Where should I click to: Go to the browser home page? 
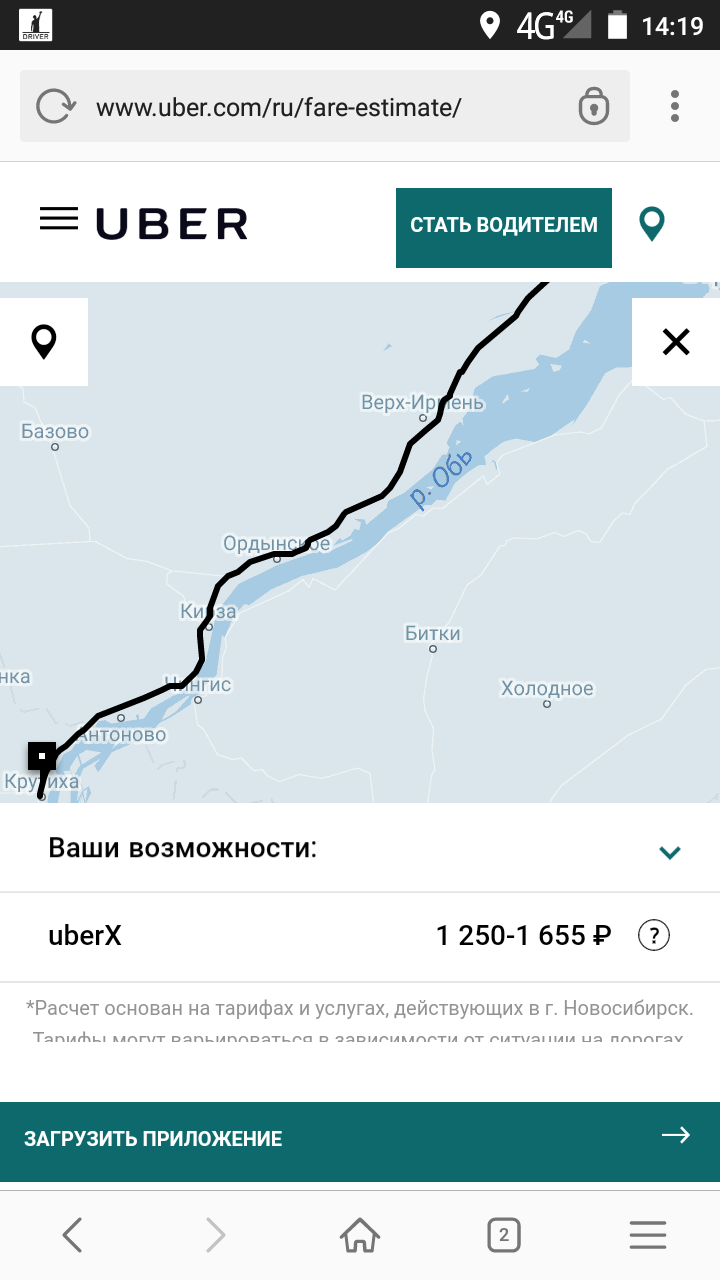pyautogui.click(x=360, y=1236)
